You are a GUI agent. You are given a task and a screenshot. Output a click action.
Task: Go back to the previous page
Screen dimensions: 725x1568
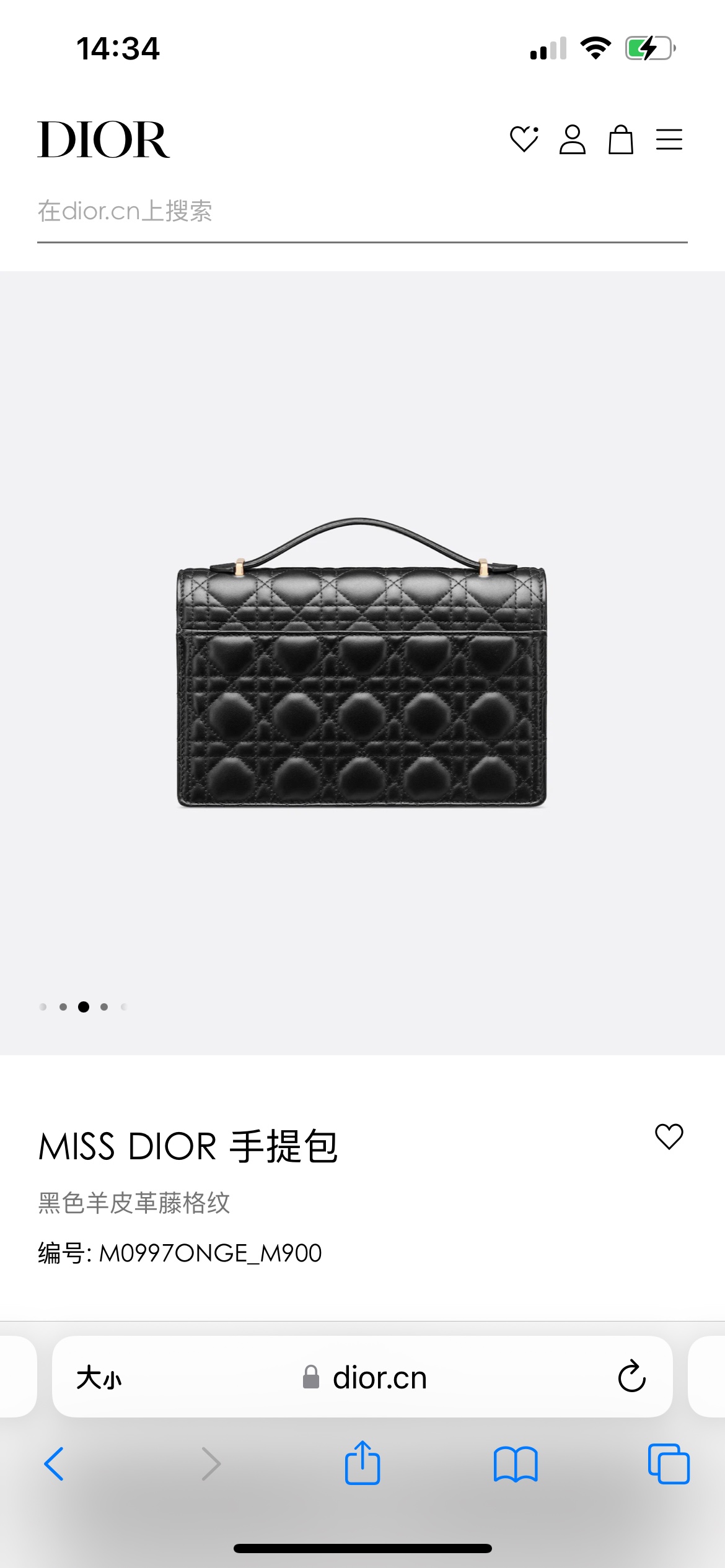(54, 1464)
